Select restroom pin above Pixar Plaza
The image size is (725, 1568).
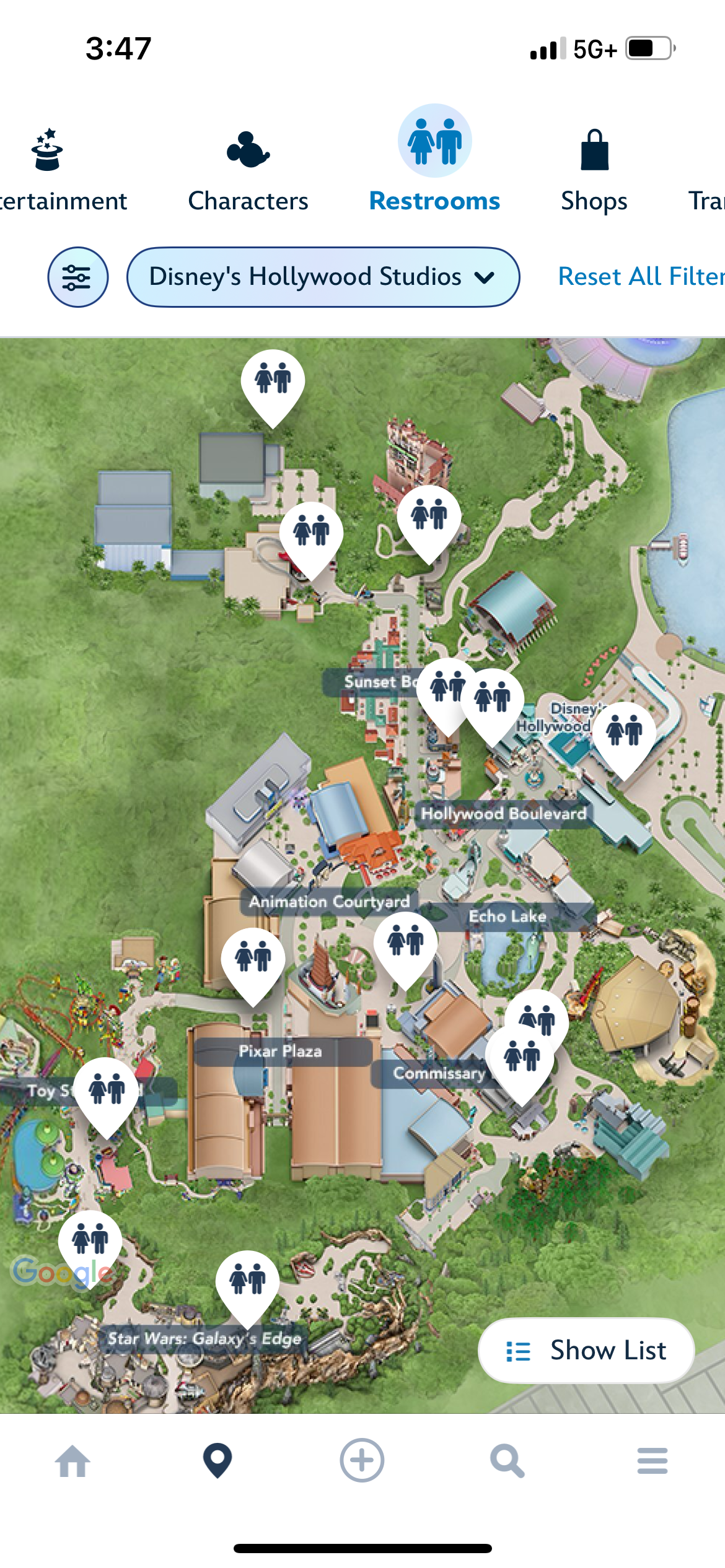coord(253,958)
